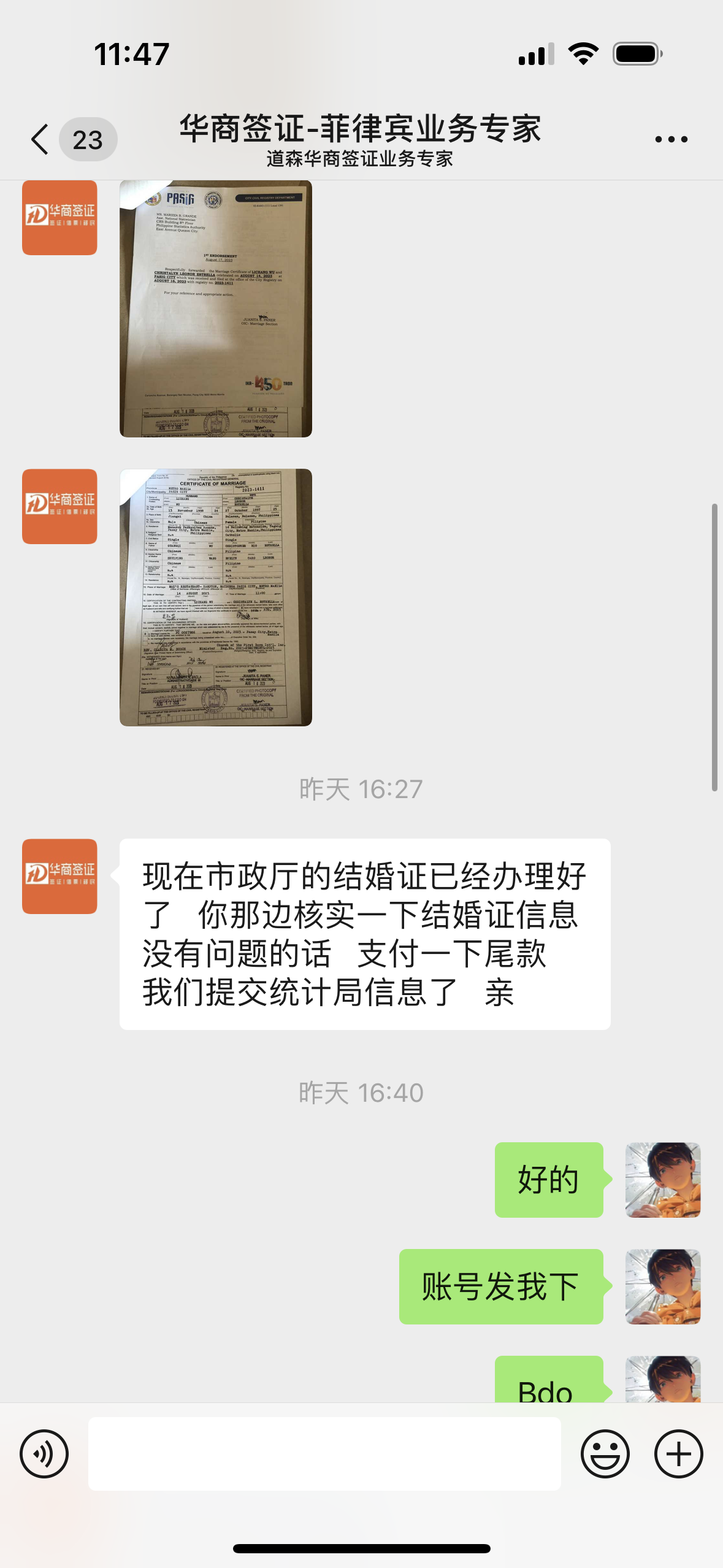Open the chat info overflow menu

pyautogui.click(x=671, y=140)
